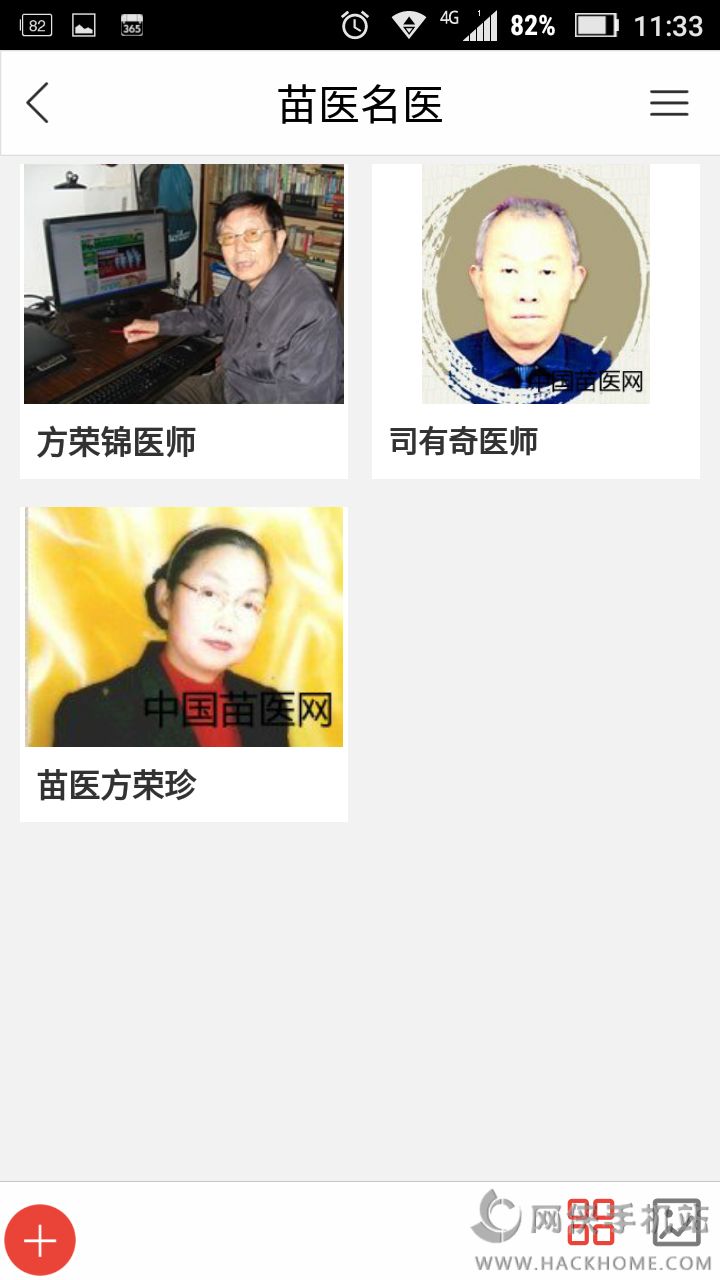Open the picture icon in bottom bar

(x=676, y=1221)
